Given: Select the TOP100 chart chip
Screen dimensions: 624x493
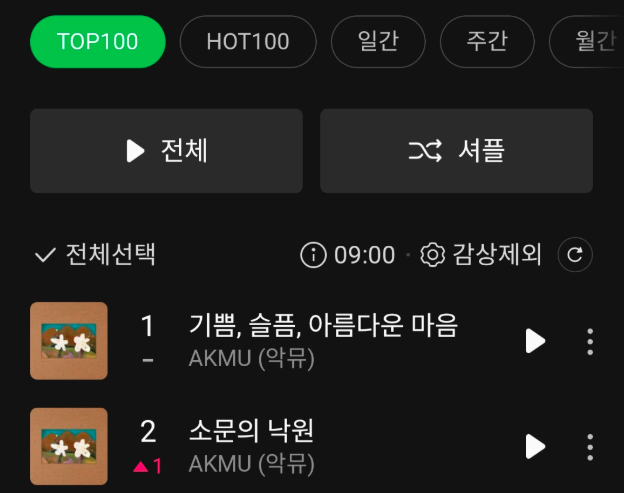Looking at the screenshot, I should [97, 42].
